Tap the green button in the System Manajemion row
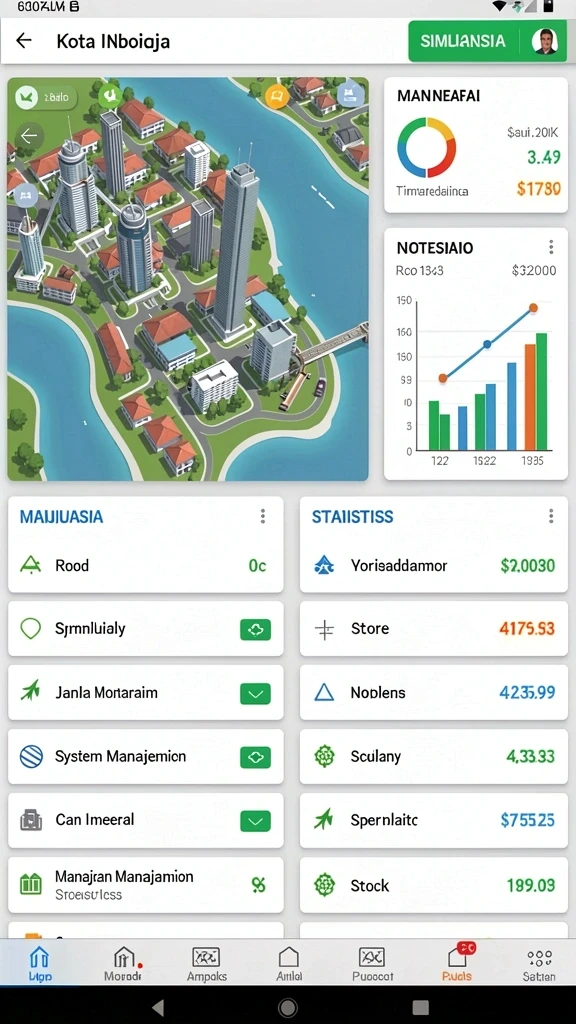 [255, 757]
